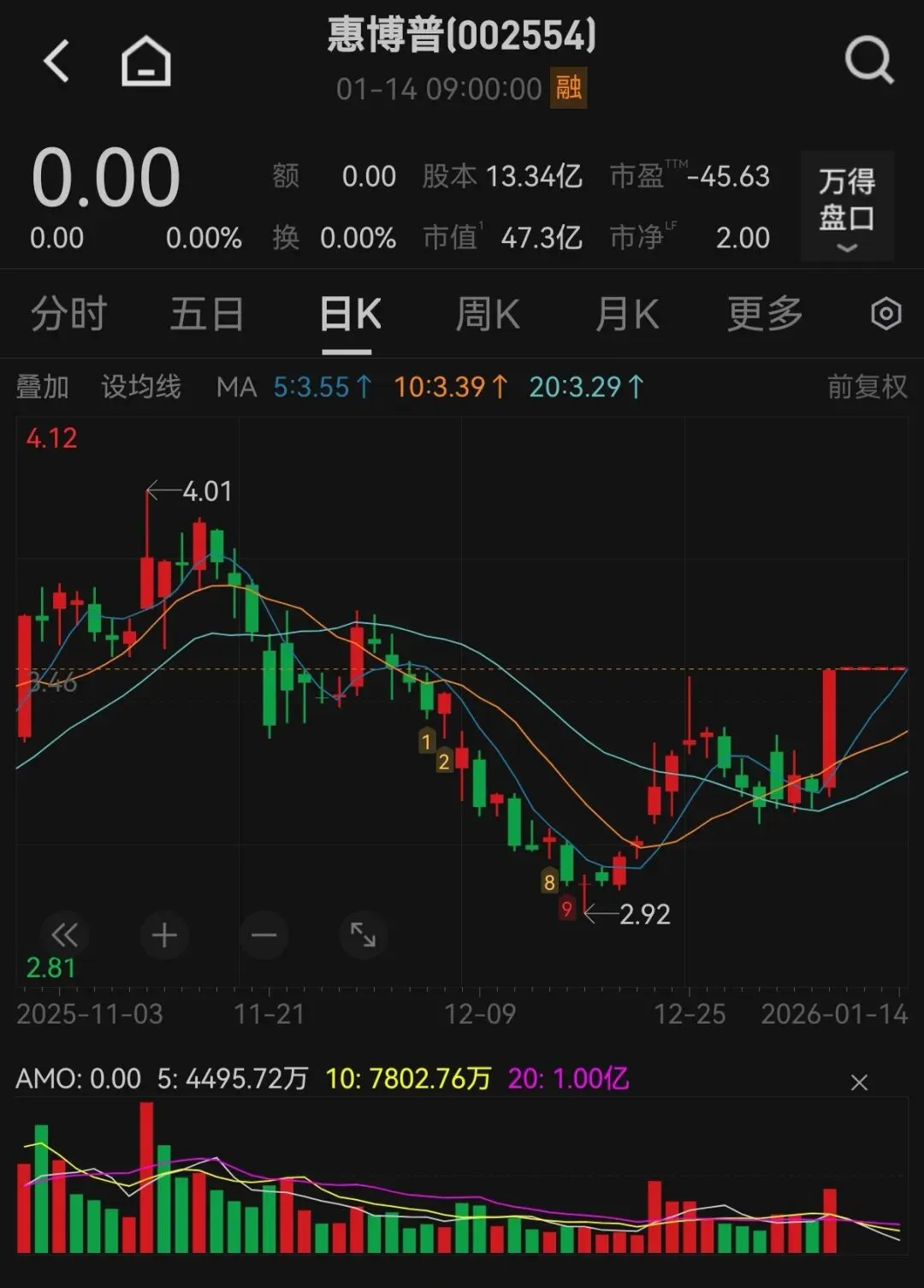924x1288 pixels.
Task: Switch to the 五日 chart tab
Action: [207, 314]
